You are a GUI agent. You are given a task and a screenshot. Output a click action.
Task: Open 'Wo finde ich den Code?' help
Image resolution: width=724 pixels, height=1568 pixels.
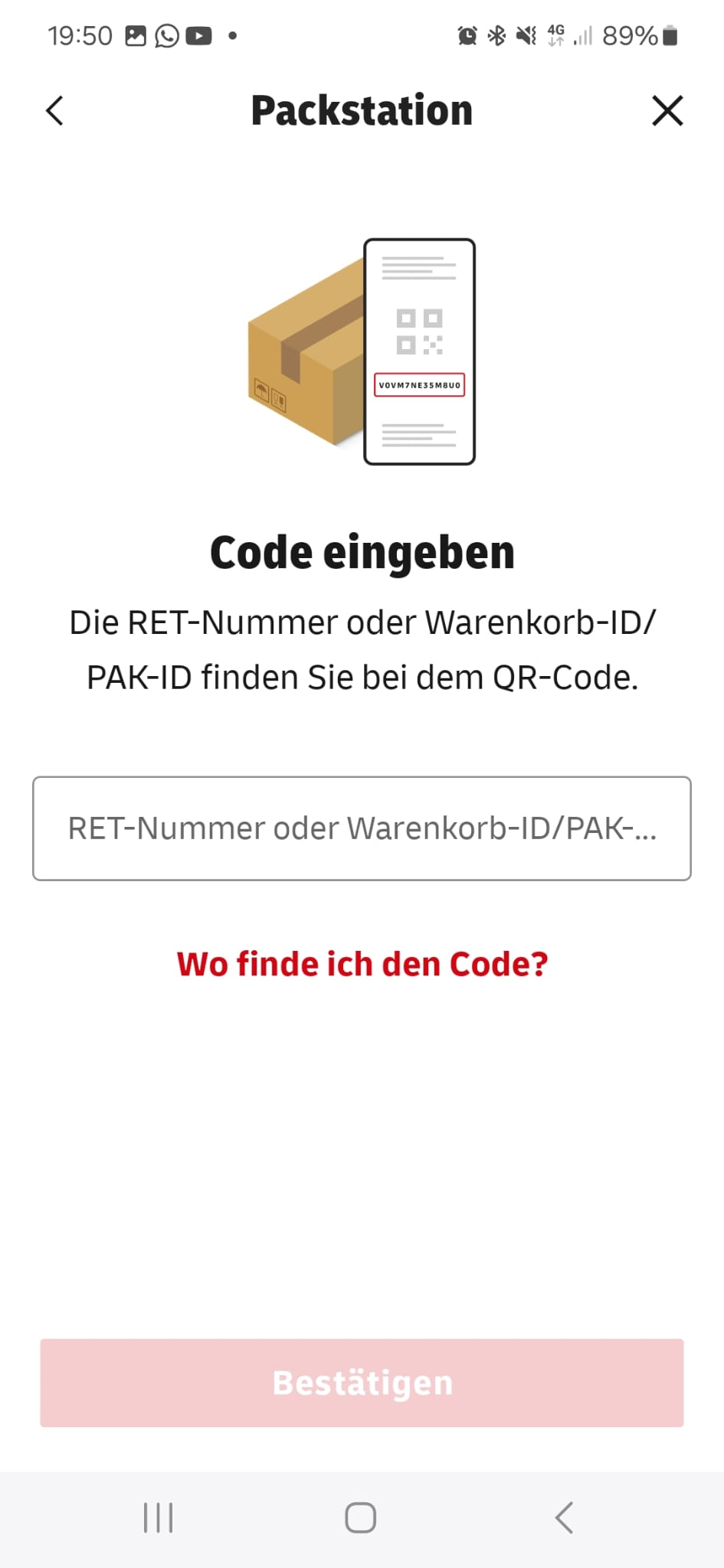[362, 964]
